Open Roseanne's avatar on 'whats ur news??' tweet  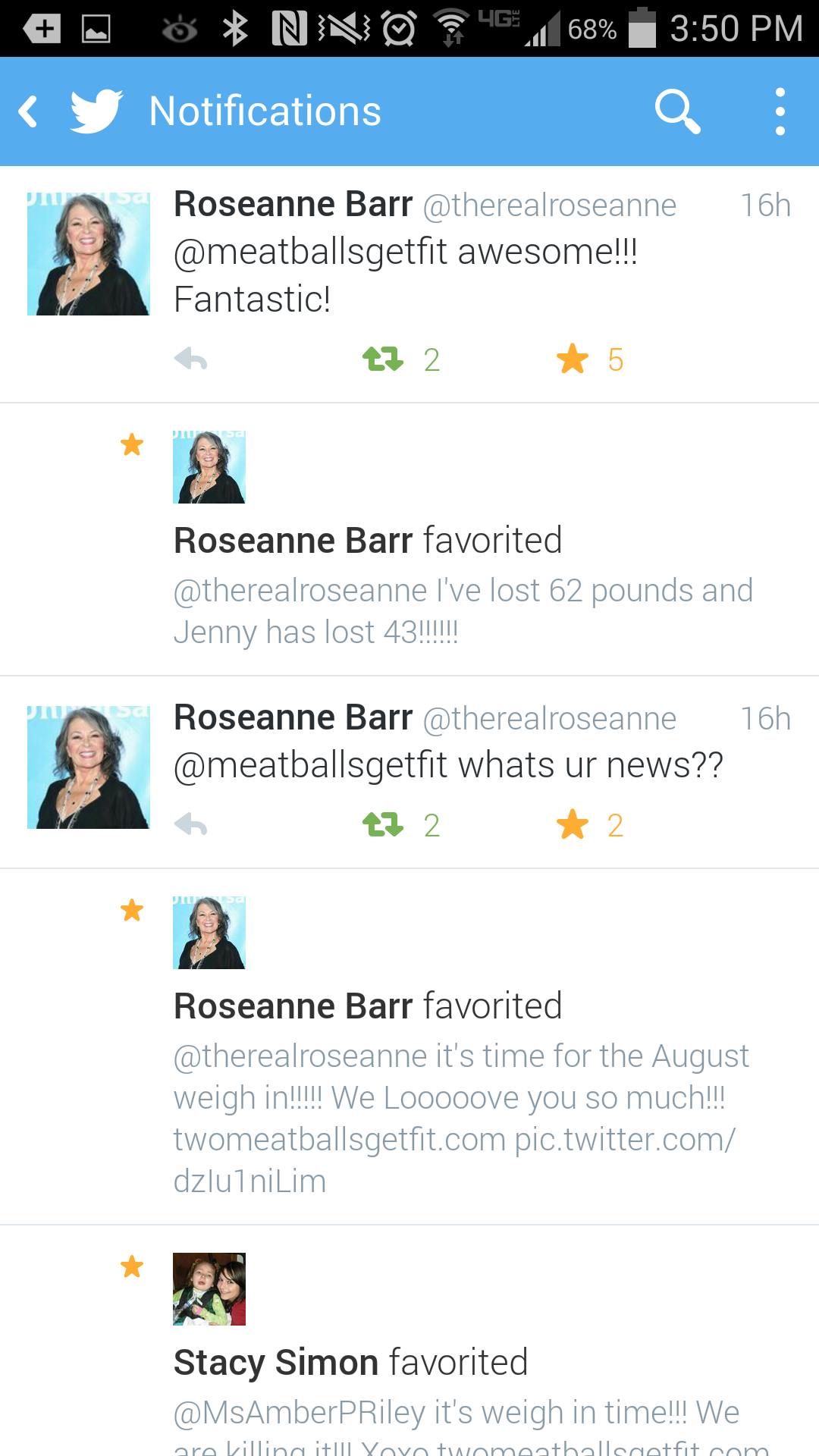click(88, 767)
